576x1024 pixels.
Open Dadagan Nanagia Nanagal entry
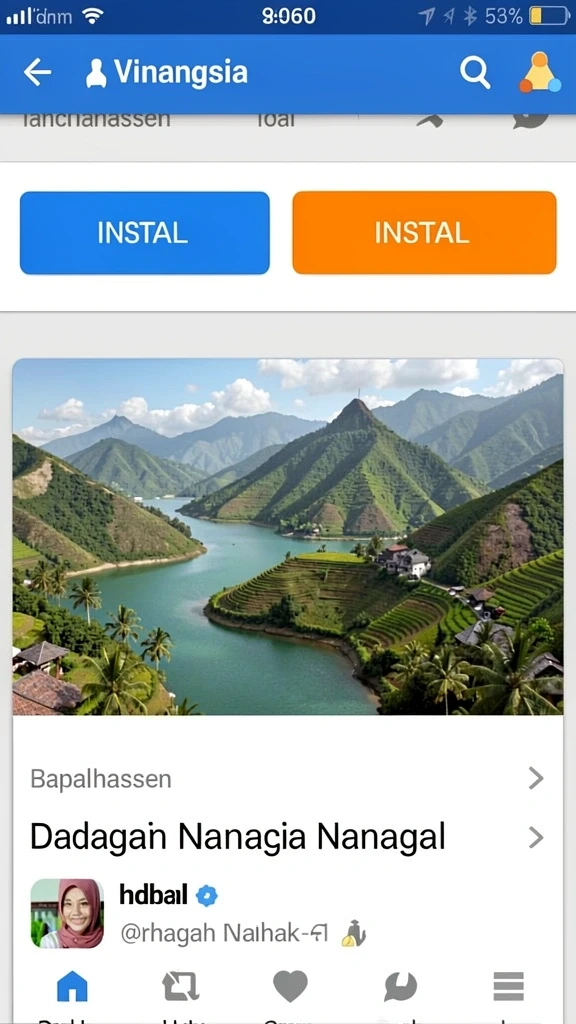[287, 837]
